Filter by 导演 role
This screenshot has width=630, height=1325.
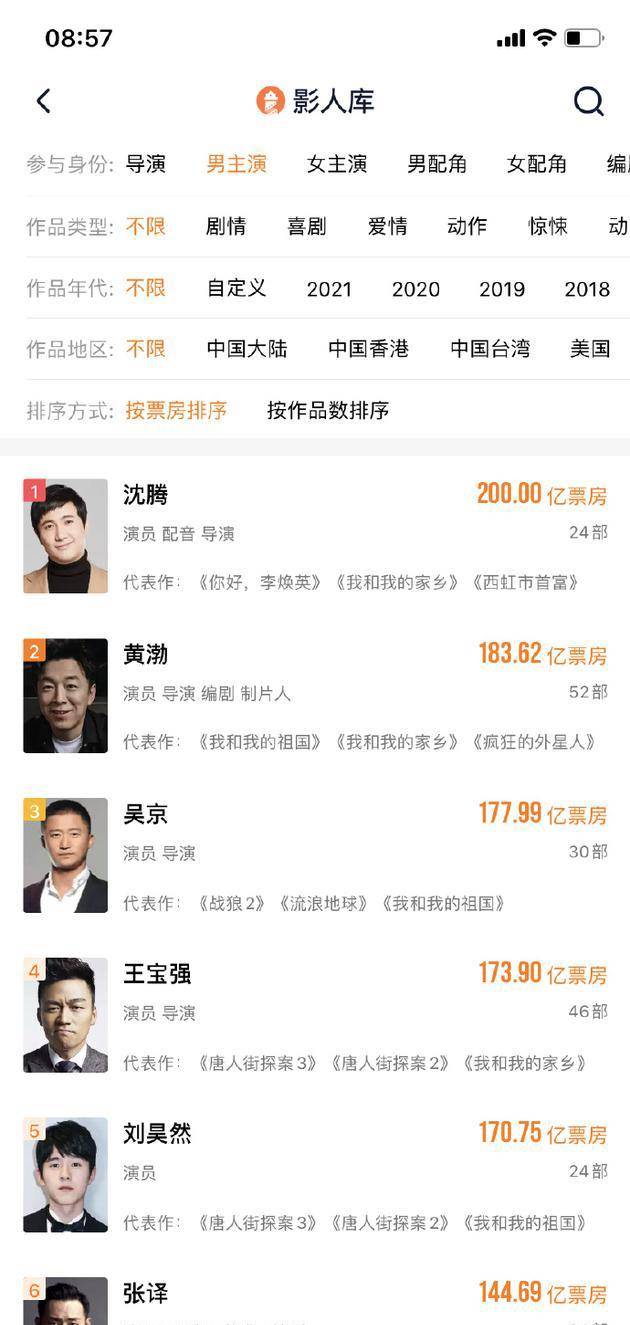(x=146, y=164)
